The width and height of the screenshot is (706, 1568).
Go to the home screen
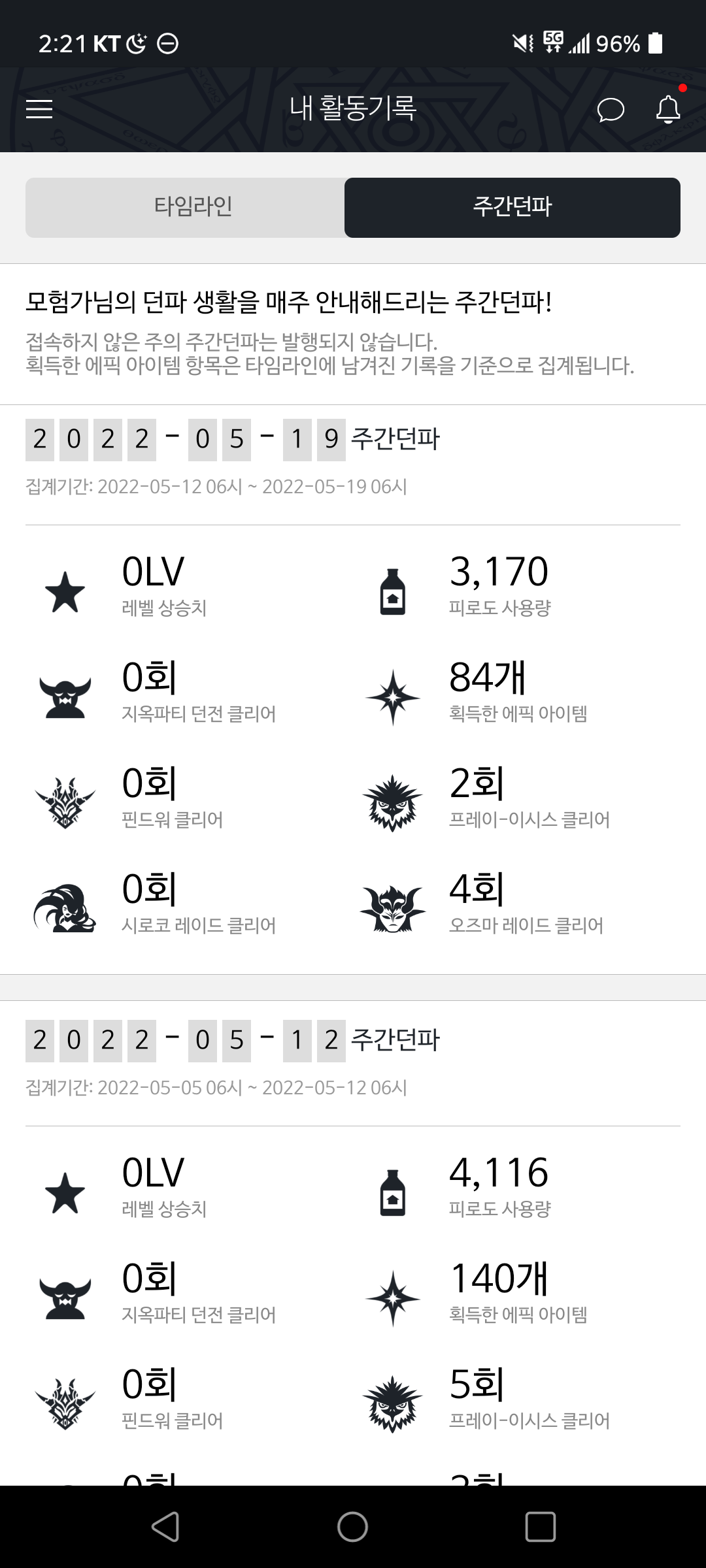(352, 1527)
